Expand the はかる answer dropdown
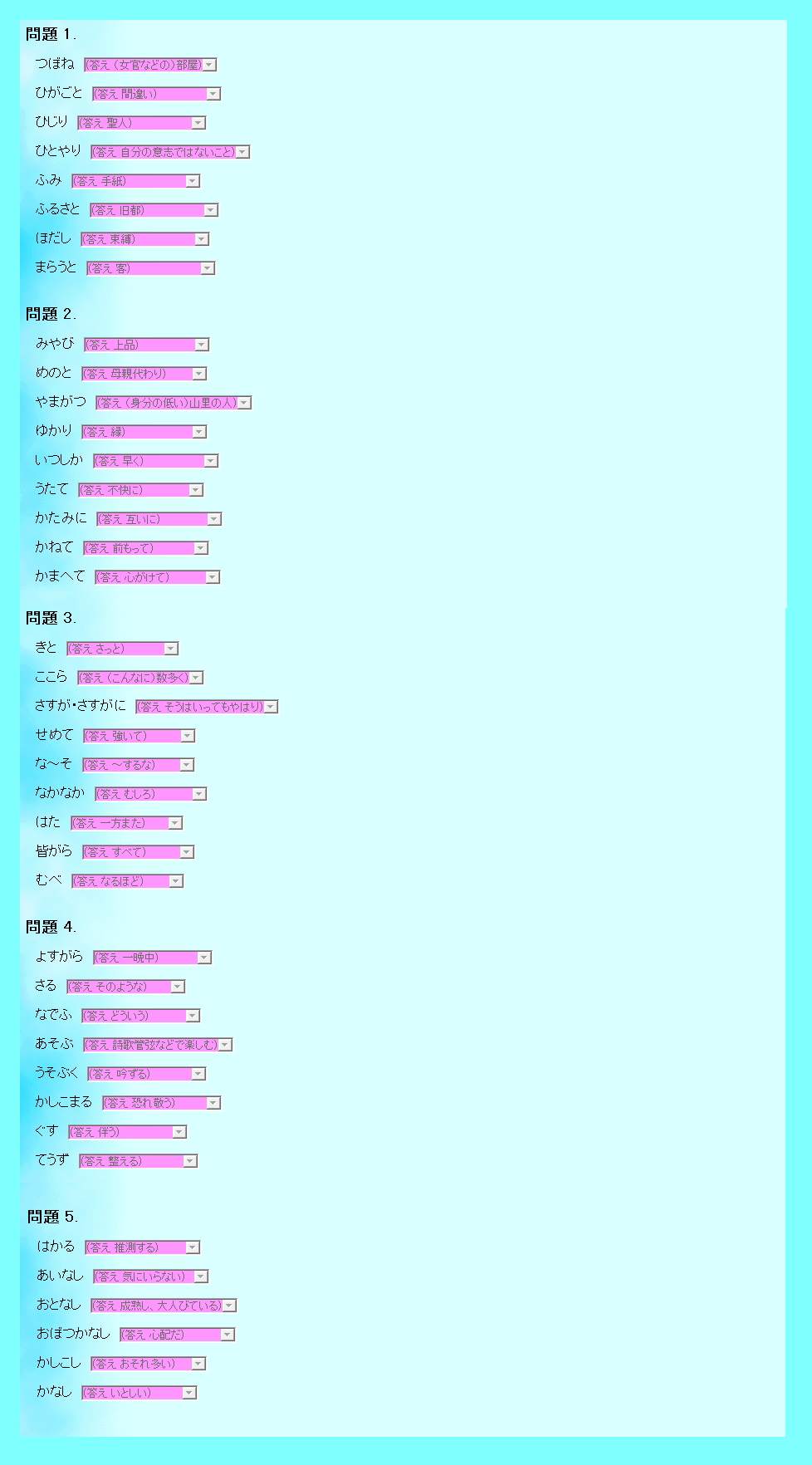812x1465 pixels. coord(142,1247)
